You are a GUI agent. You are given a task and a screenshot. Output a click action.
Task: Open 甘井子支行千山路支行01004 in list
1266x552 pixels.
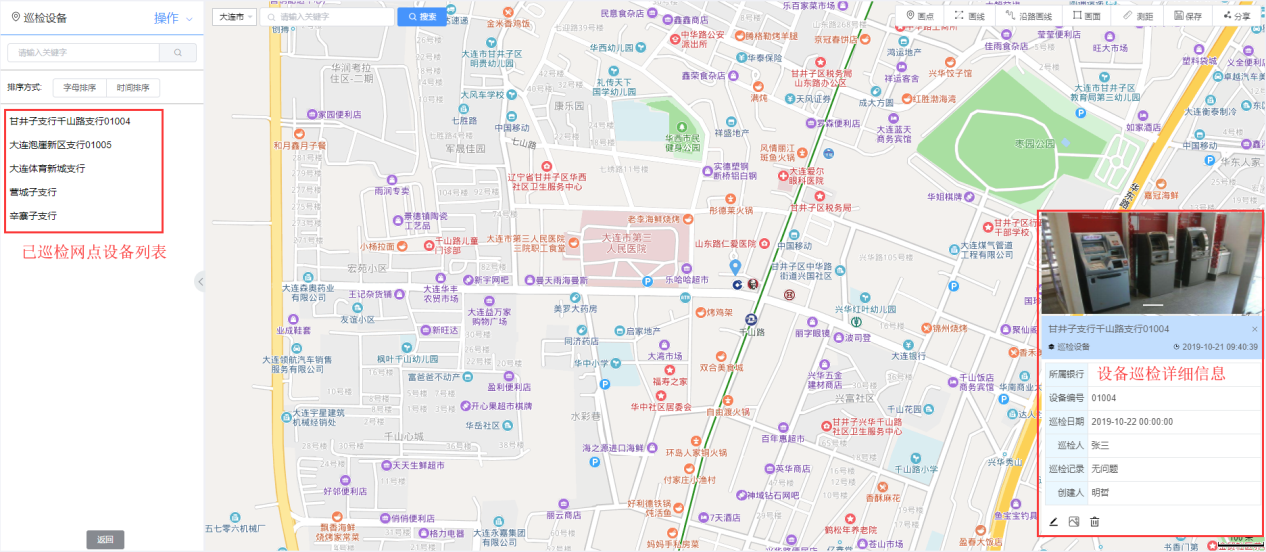[x=71, y=121]
